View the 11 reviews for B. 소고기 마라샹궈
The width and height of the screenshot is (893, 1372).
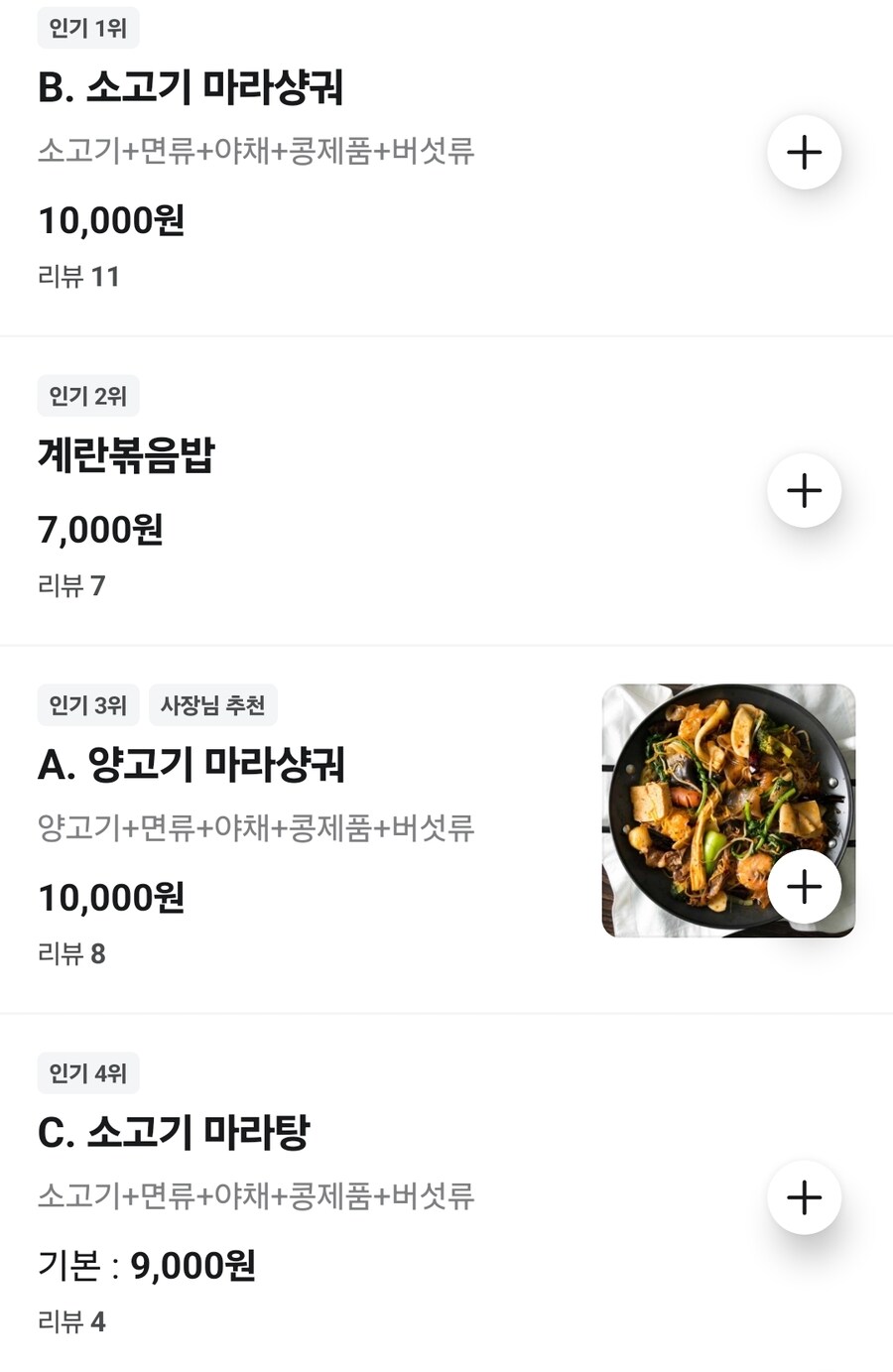click(77, 278)
